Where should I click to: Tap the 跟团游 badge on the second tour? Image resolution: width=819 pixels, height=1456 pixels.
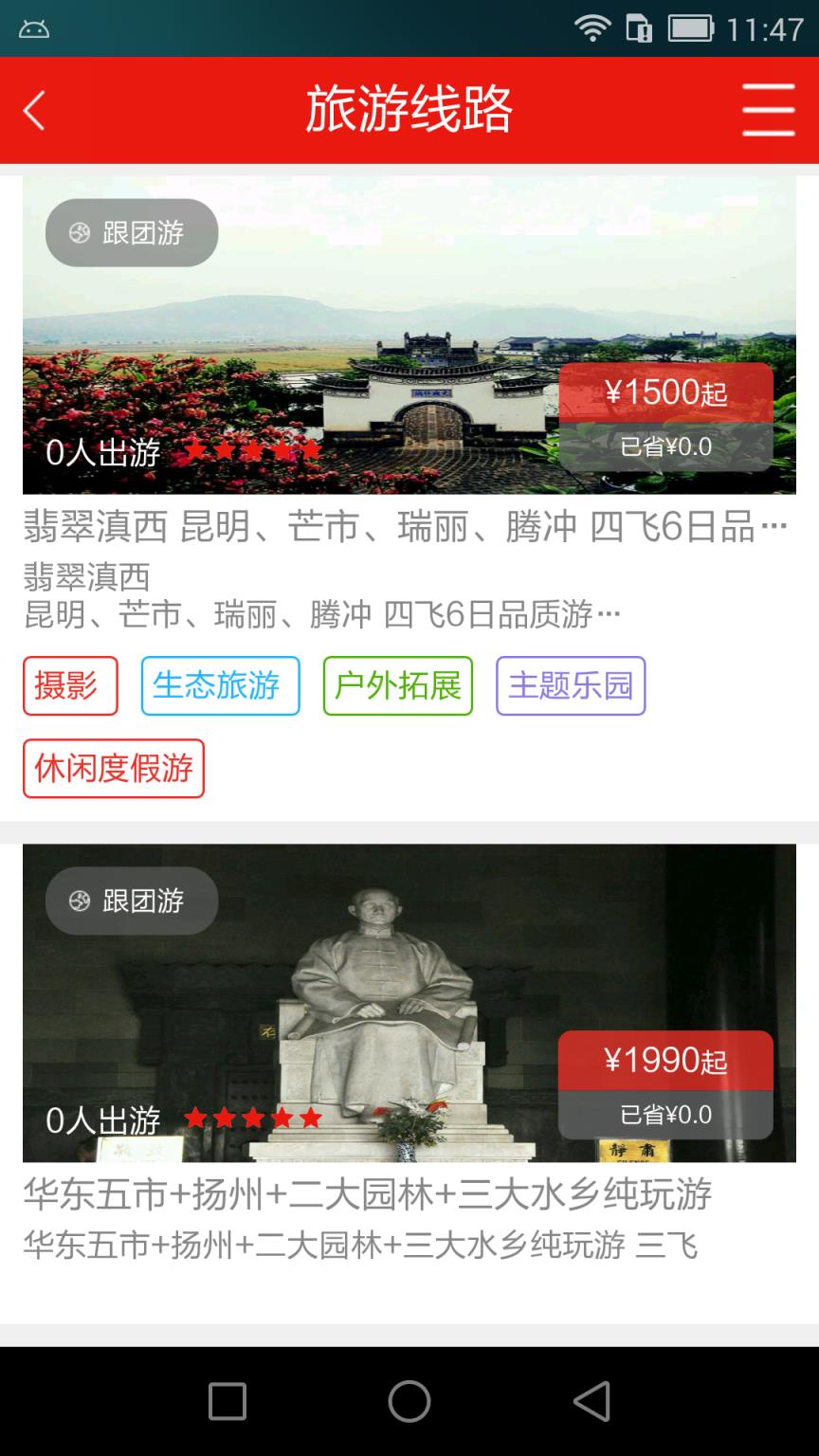(131, 901)
